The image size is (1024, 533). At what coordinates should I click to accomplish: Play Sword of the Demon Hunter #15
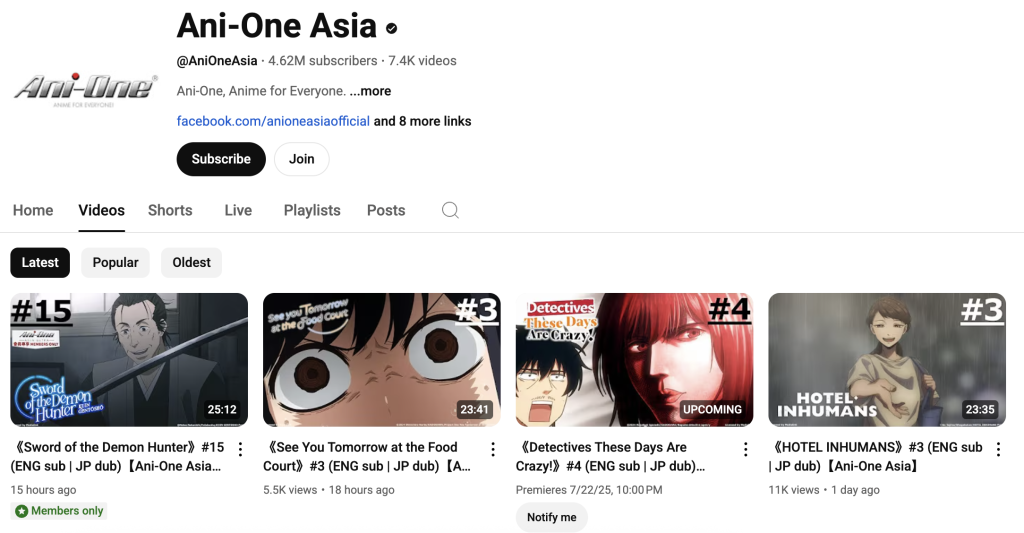[129, 359]
